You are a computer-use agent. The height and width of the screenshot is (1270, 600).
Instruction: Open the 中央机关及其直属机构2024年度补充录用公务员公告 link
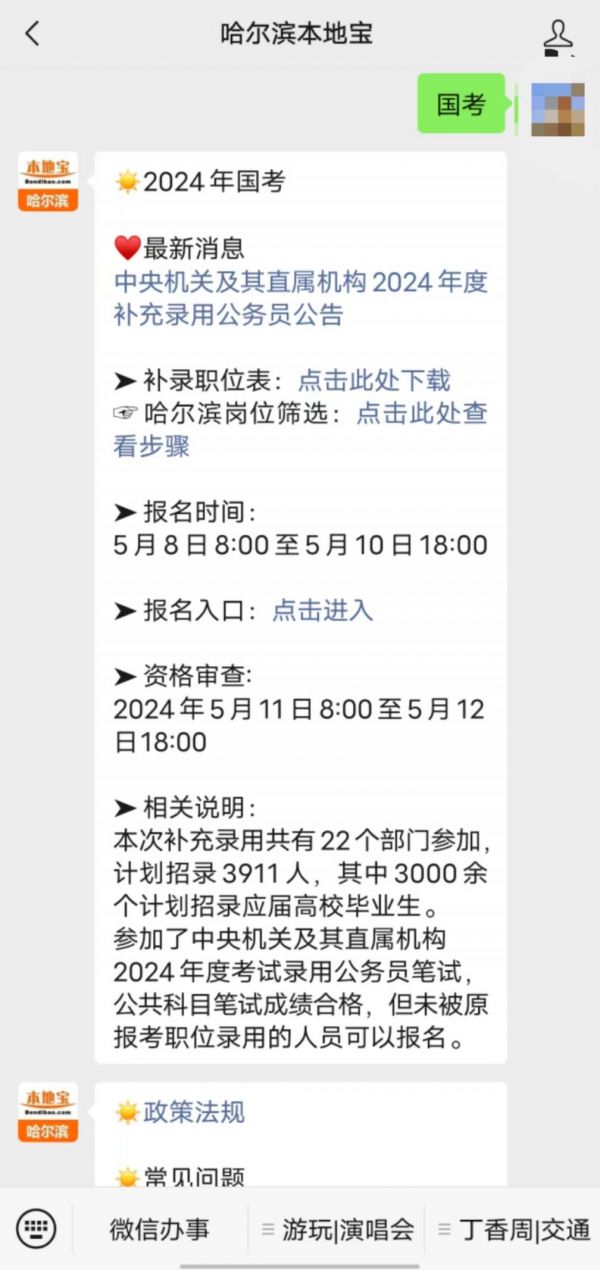pos(301,298)
